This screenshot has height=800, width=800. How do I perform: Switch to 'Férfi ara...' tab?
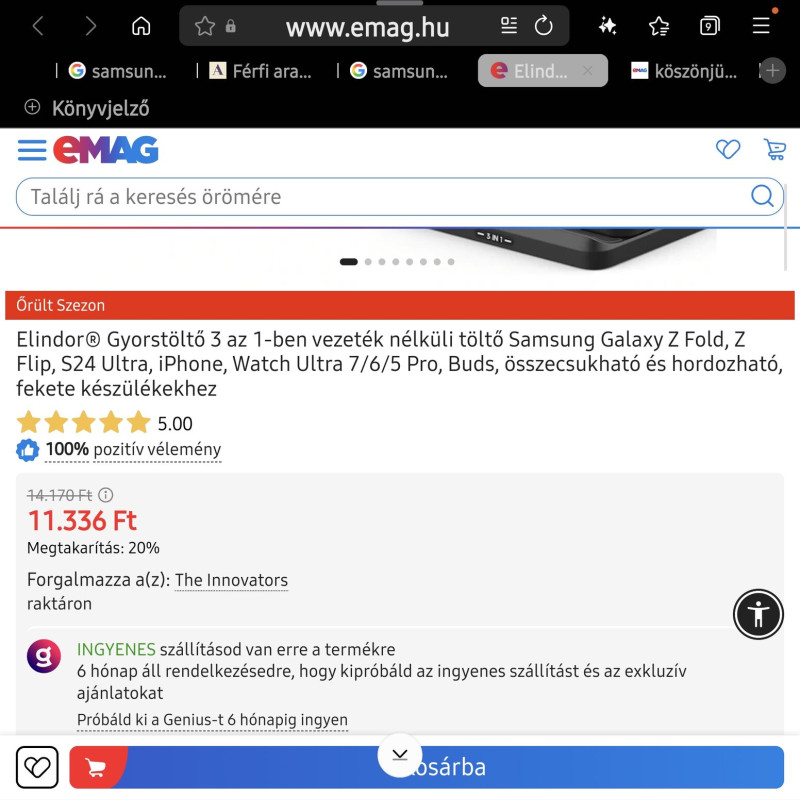tap(260, 71)
